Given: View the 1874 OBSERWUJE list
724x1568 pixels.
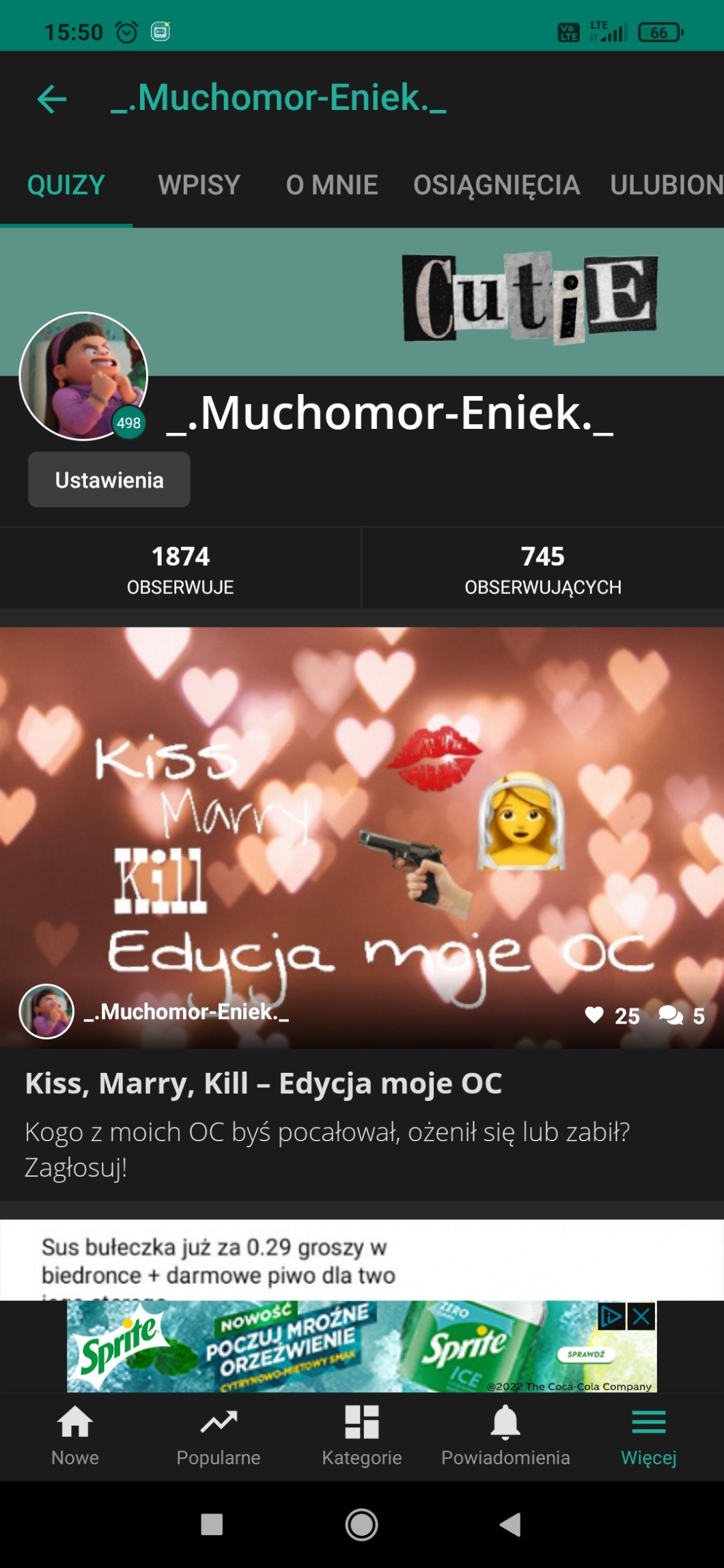Looking at the screenshot, I should [x=180, y=568].
